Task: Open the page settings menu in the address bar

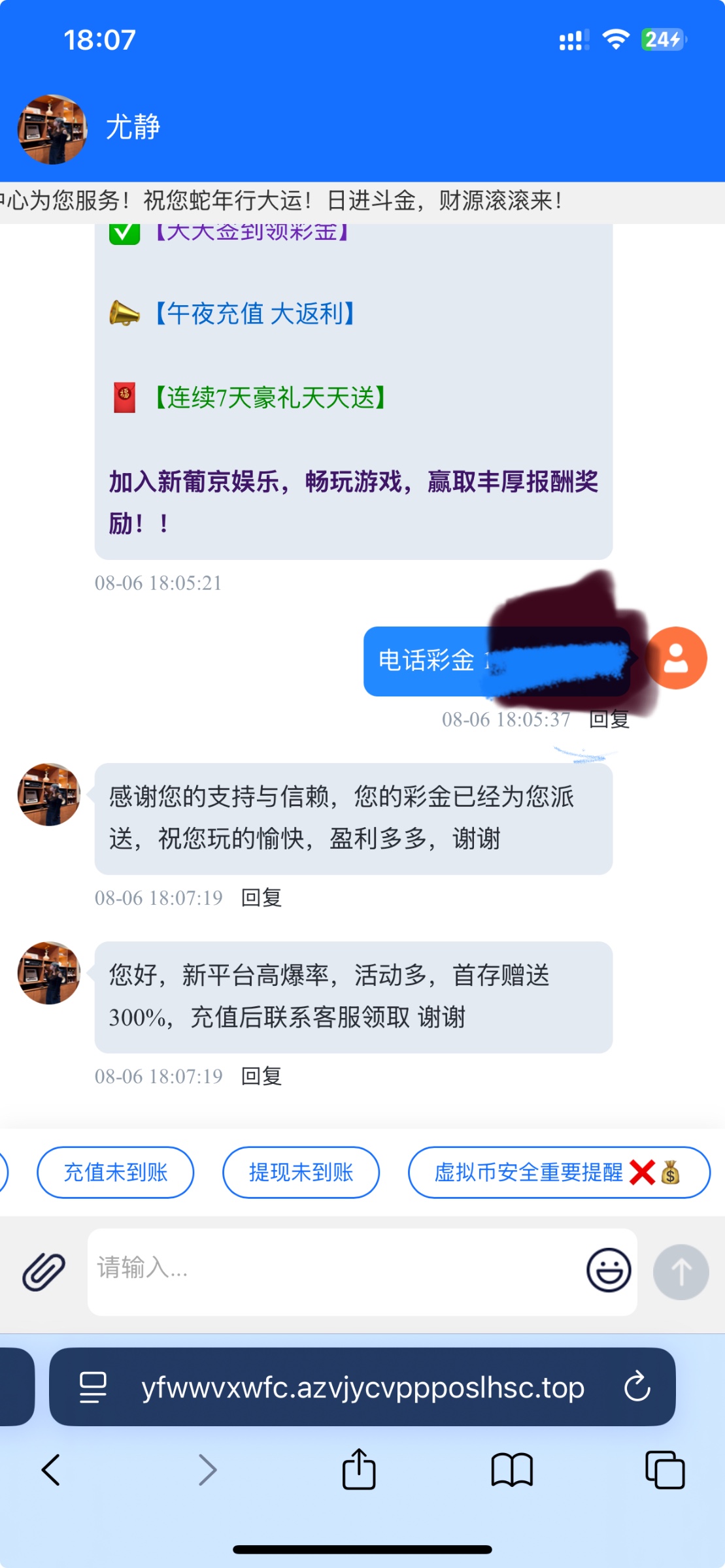Action: click(93, 1387)
